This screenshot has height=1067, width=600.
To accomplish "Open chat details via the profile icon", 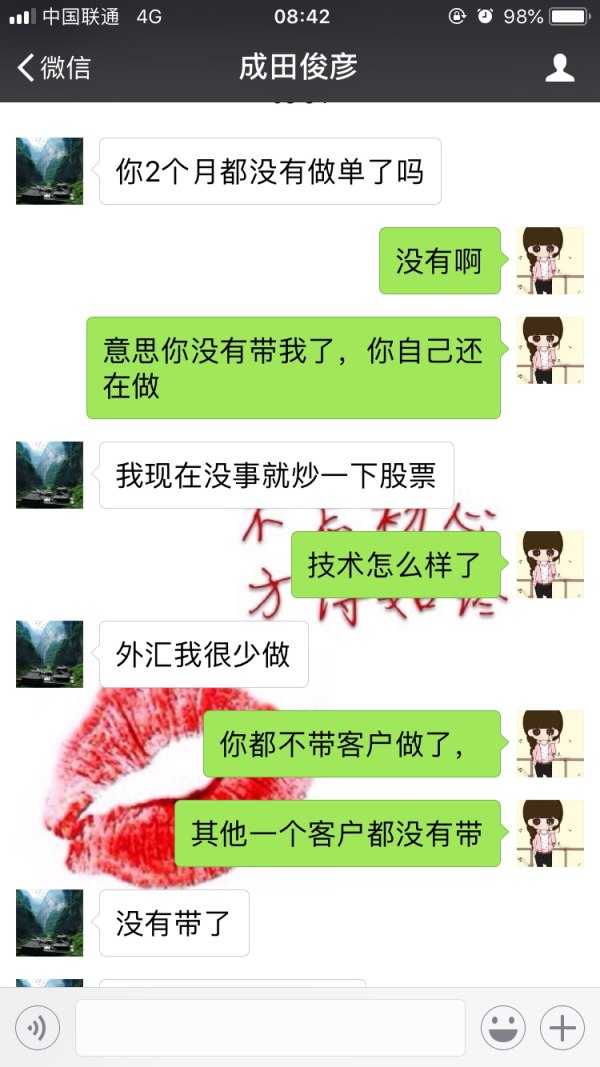I will 559,68.
